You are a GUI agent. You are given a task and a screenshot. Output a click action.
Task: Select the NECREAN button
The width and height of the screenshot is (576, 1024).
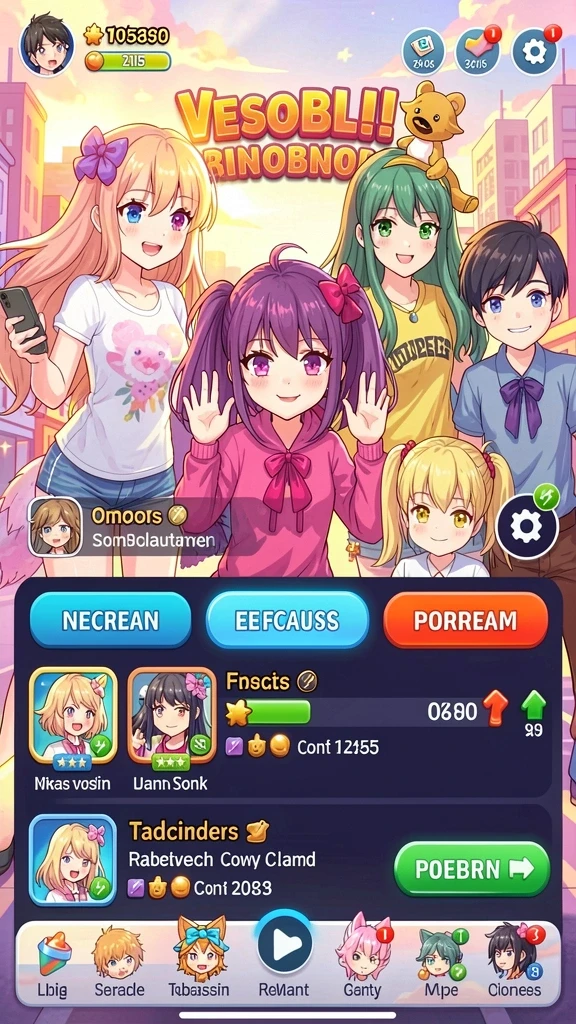click(x=110, y=620)
